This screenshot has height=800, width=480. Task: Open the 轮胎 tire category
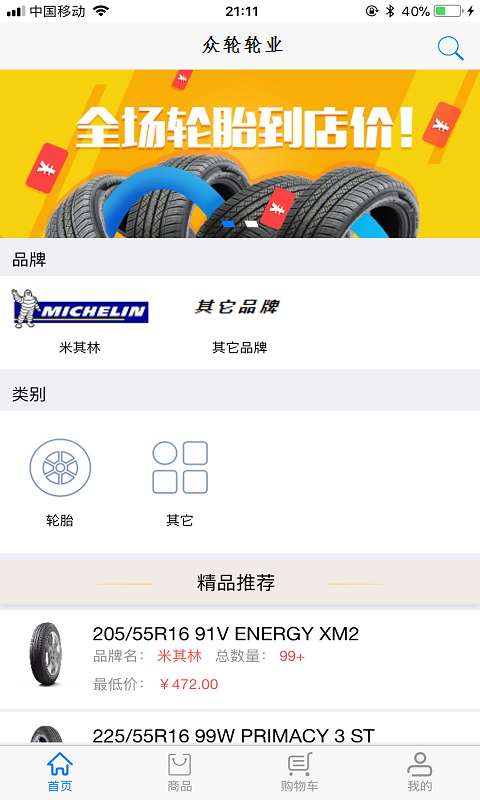[60, 483]
